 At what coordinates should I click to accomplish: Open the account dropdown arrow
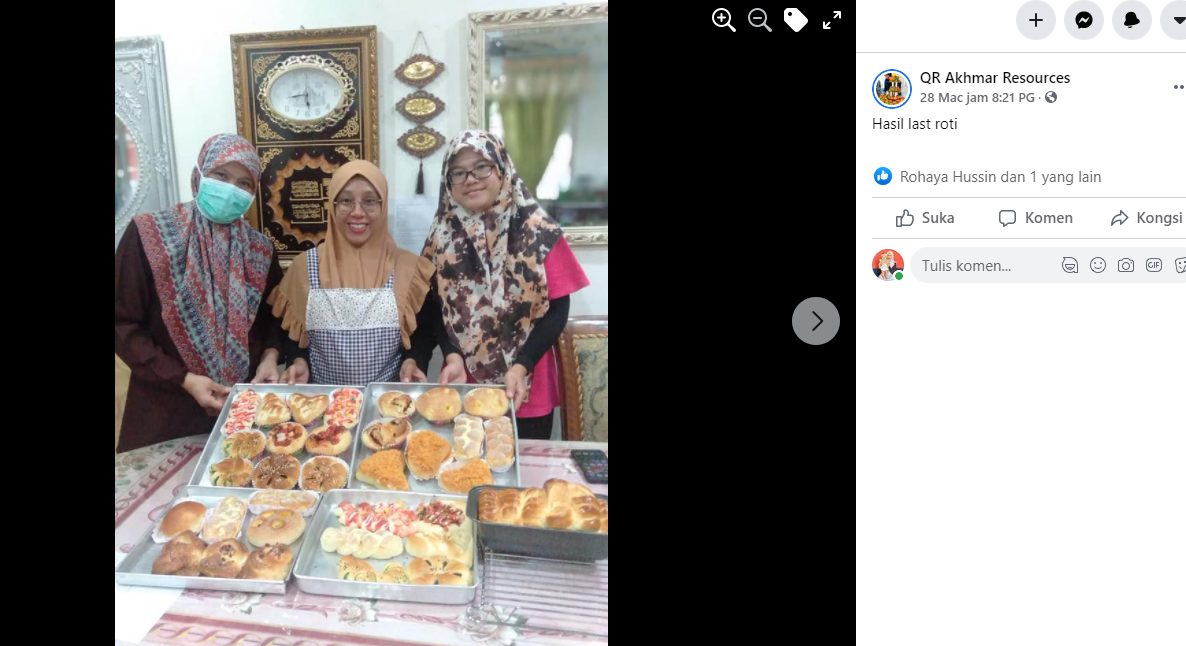point(1176,20)
